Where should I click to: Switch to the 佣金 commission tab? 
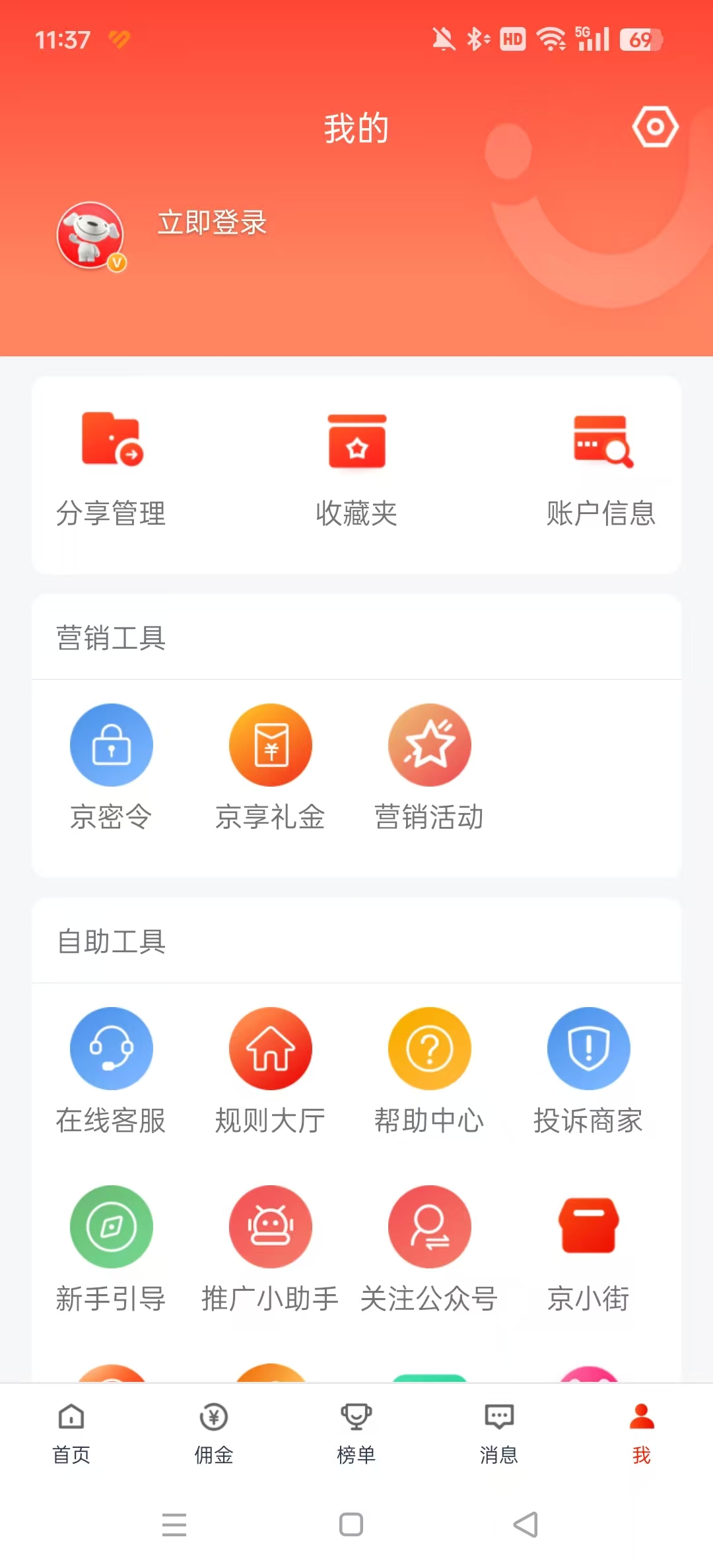click(214, 1432)
